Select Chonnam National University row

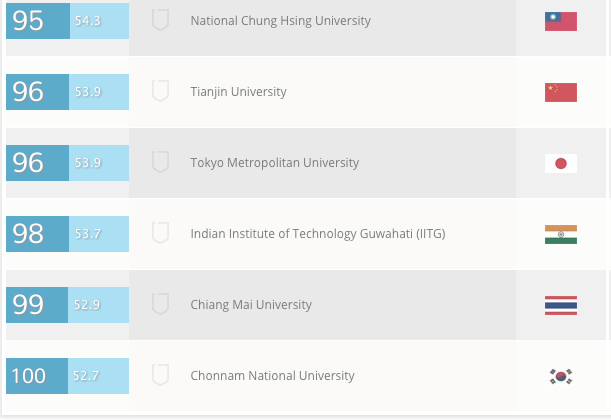pos(272,376)
